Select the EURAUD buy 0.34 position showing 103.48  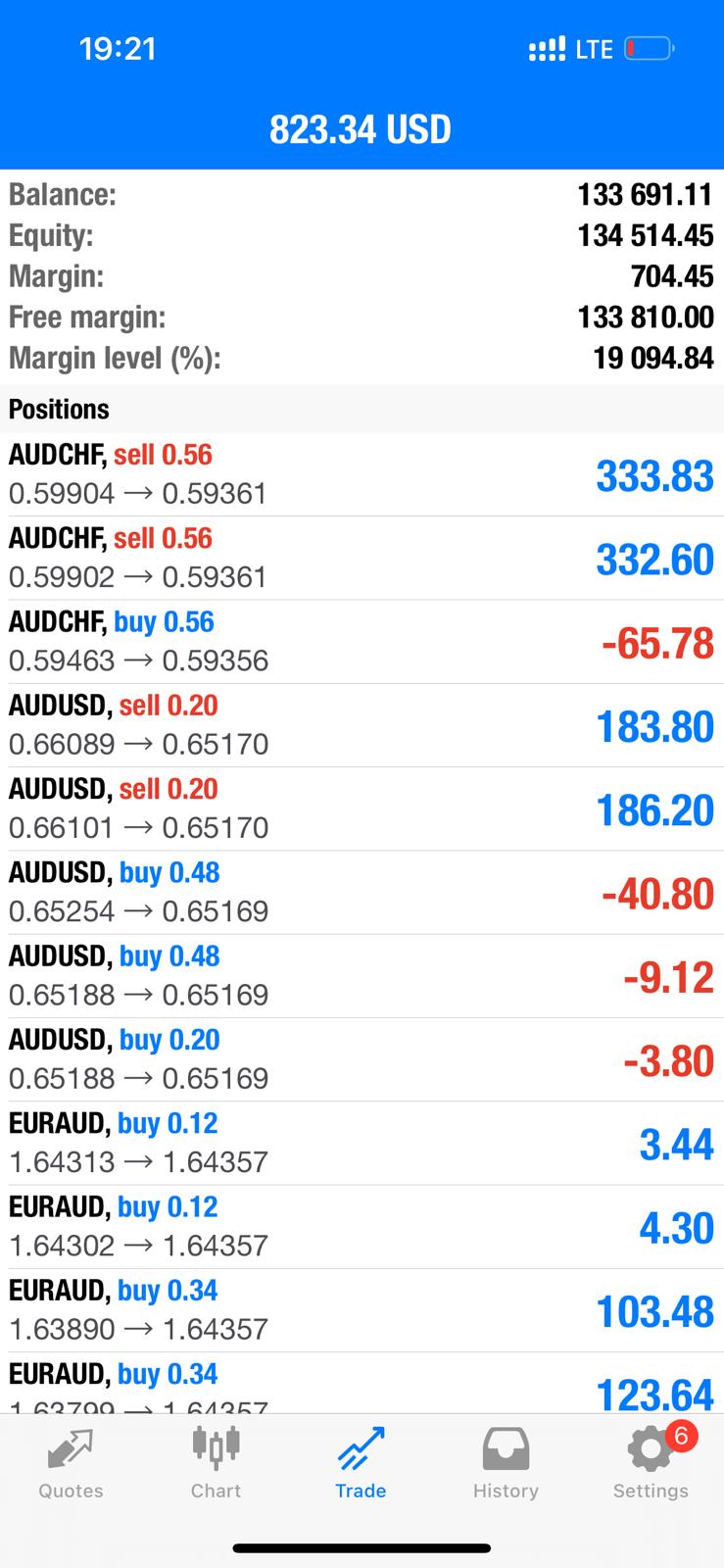[362, 1309]
